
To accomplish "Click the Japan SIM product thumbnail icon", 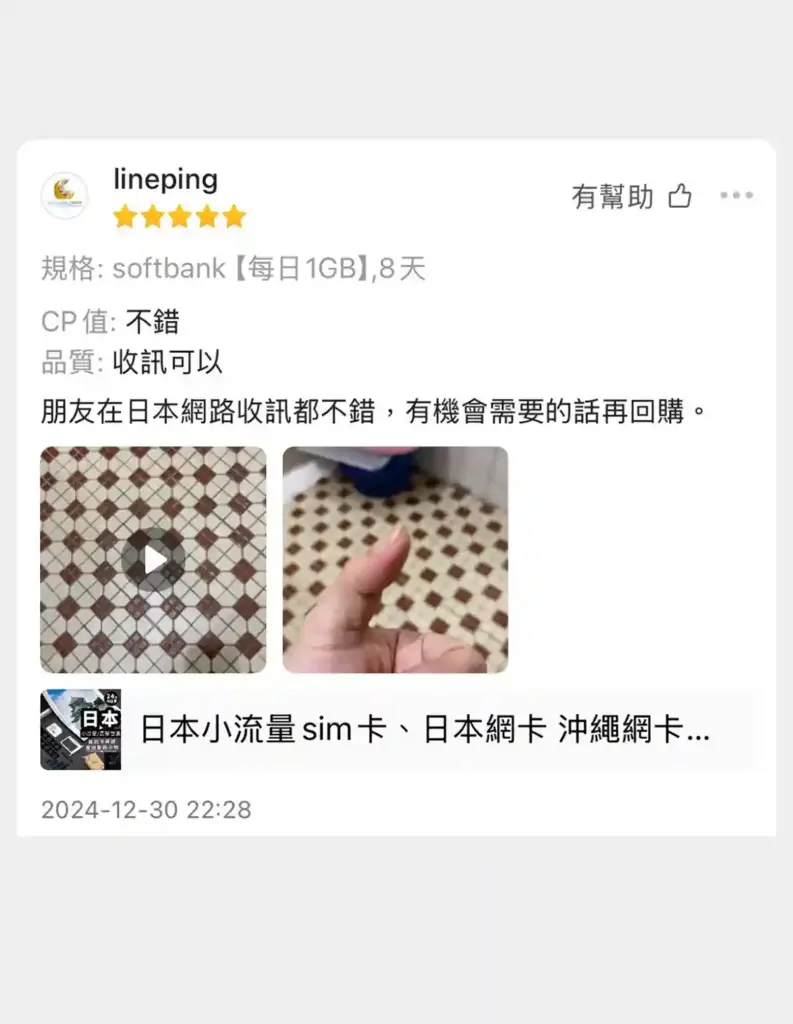I will coord(80,729).
